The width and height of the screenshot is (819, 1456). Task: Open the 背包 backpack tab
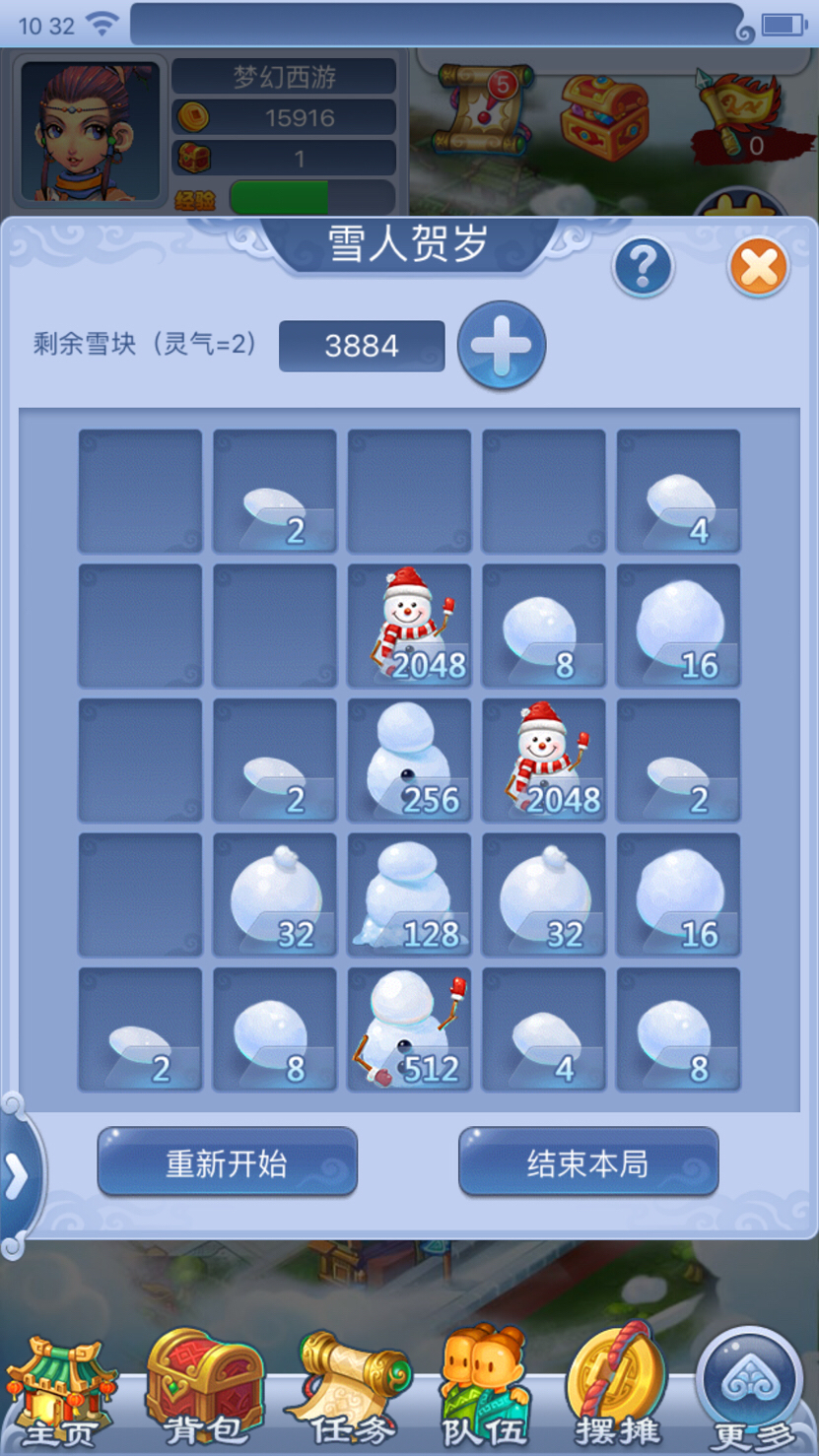pyautogui.click(x=205, y=1391)
